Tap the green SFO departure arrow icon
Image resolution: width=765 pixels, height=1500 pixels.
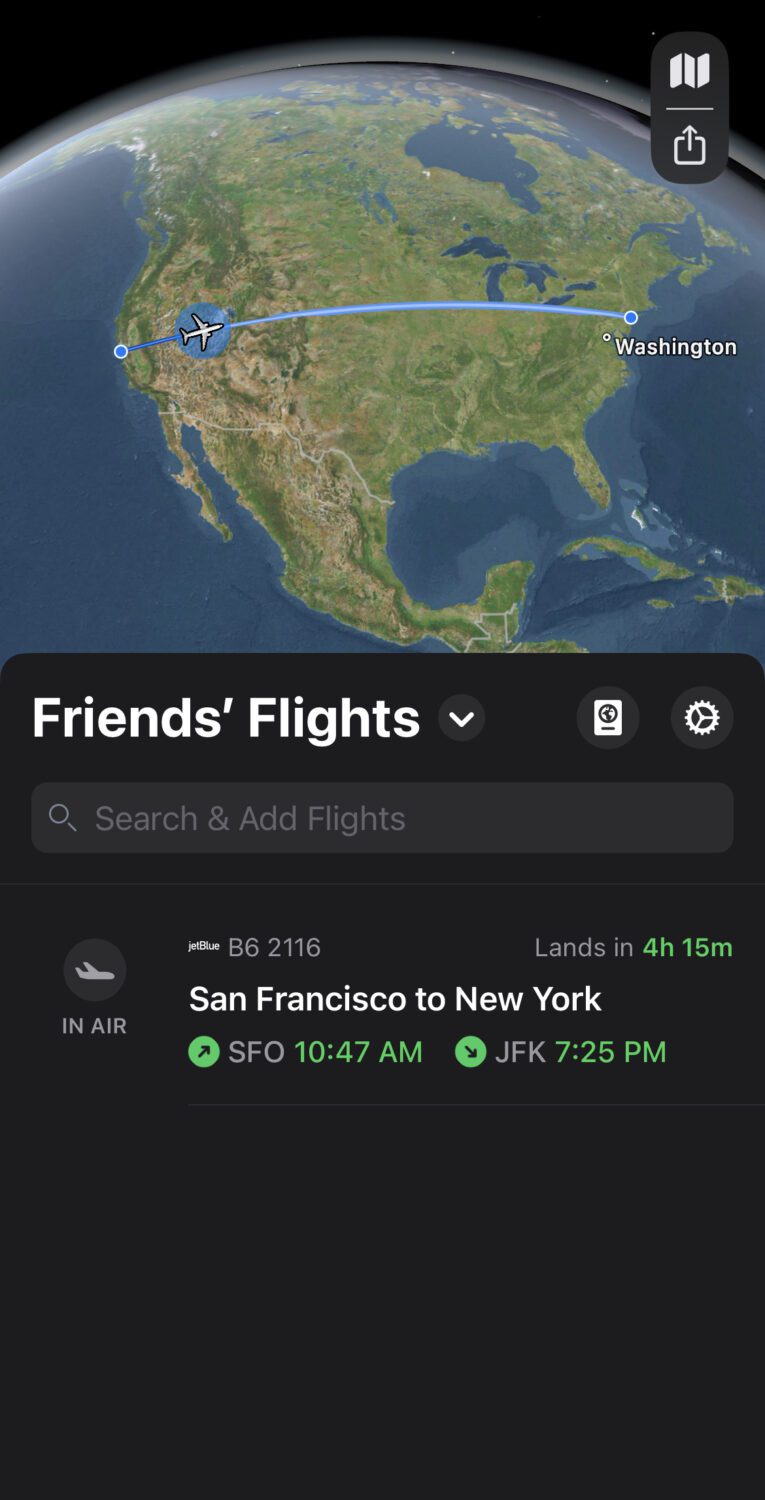tap(204, 1052)
